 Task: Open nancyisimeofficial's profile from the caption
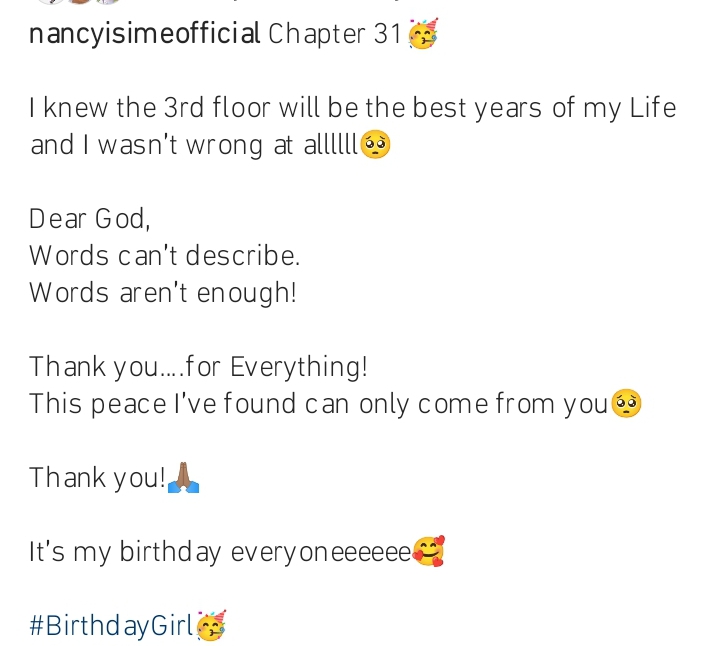coord(144,35)
